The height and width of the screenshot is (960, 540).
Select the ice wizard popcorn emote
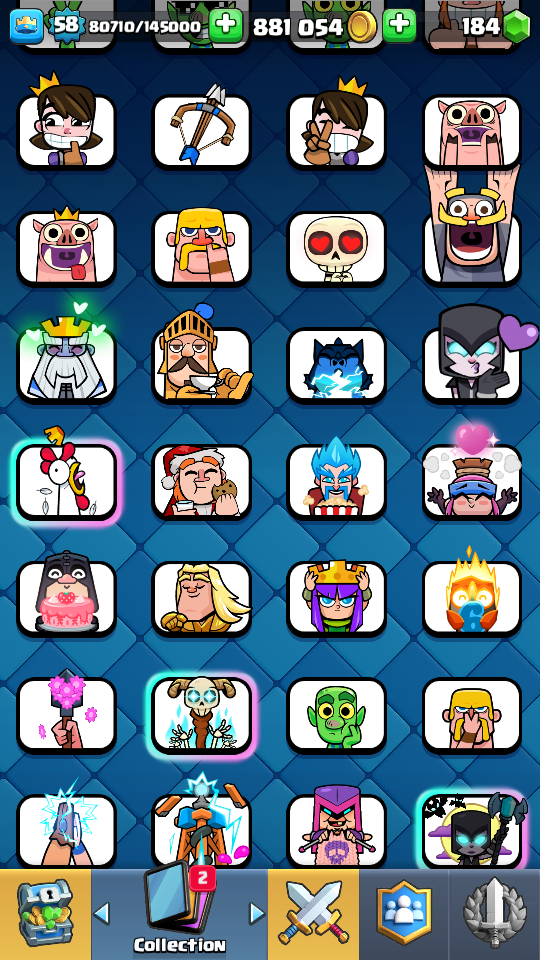(337, 481)
